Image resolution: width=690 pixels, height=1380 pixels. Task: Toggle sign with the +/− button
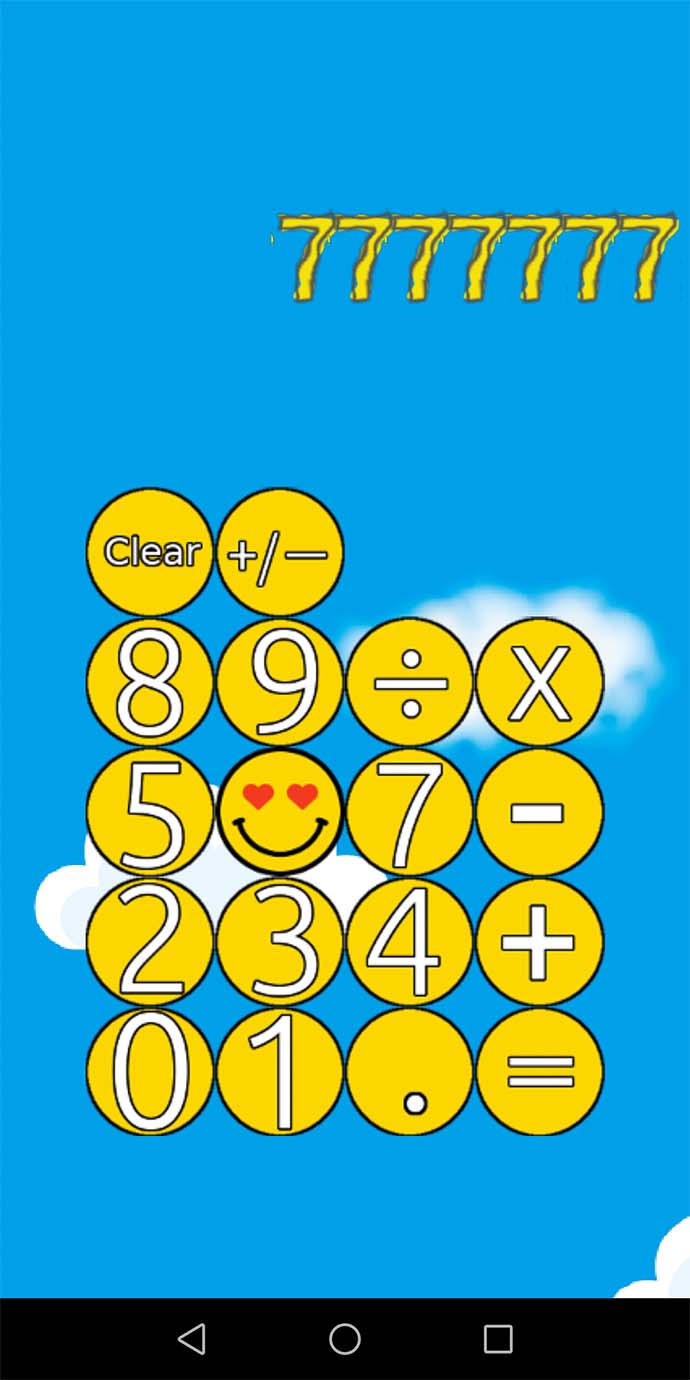pos(280,552)
